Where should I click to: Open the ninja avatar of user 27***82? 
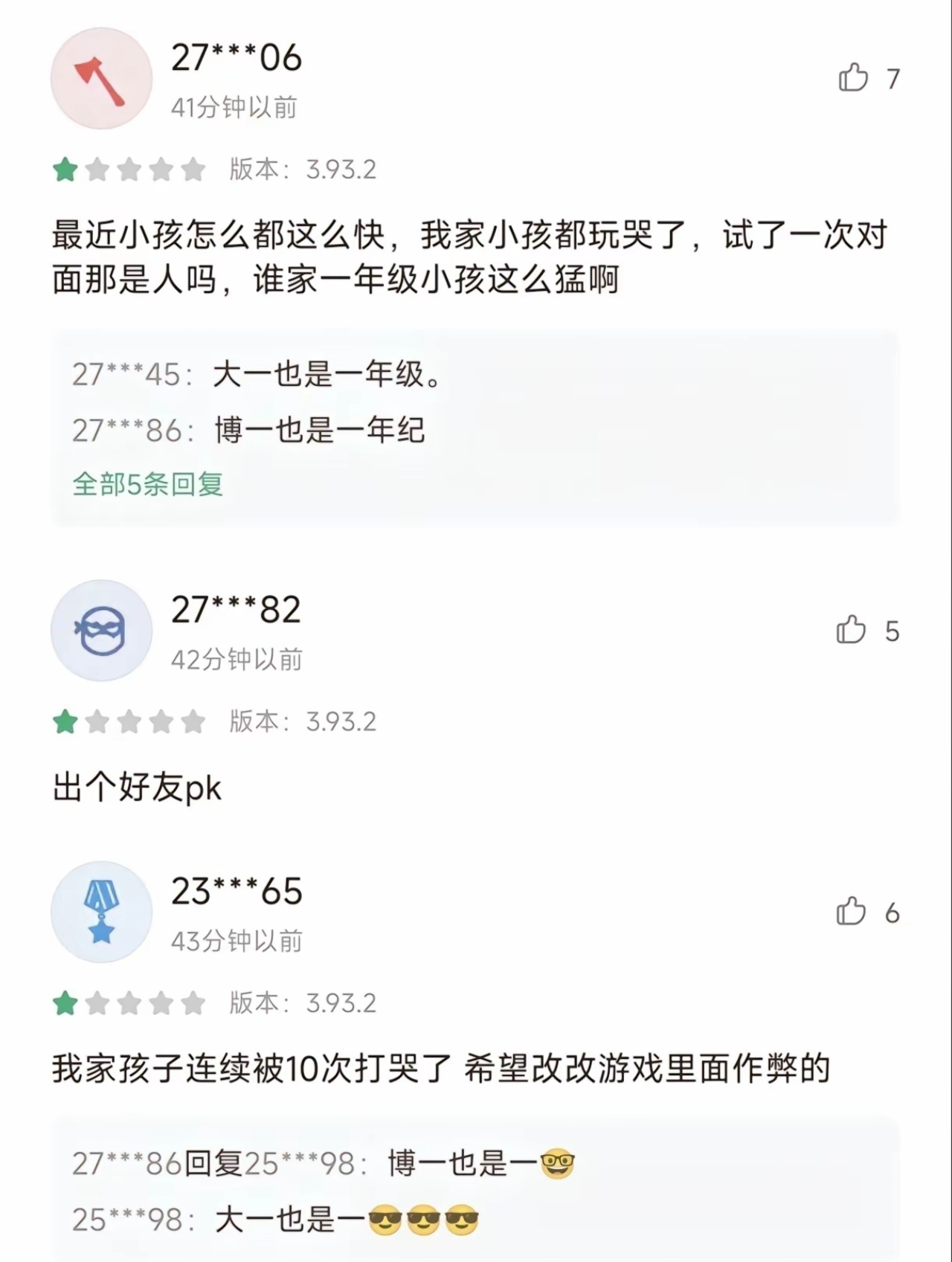coord(101,631)
